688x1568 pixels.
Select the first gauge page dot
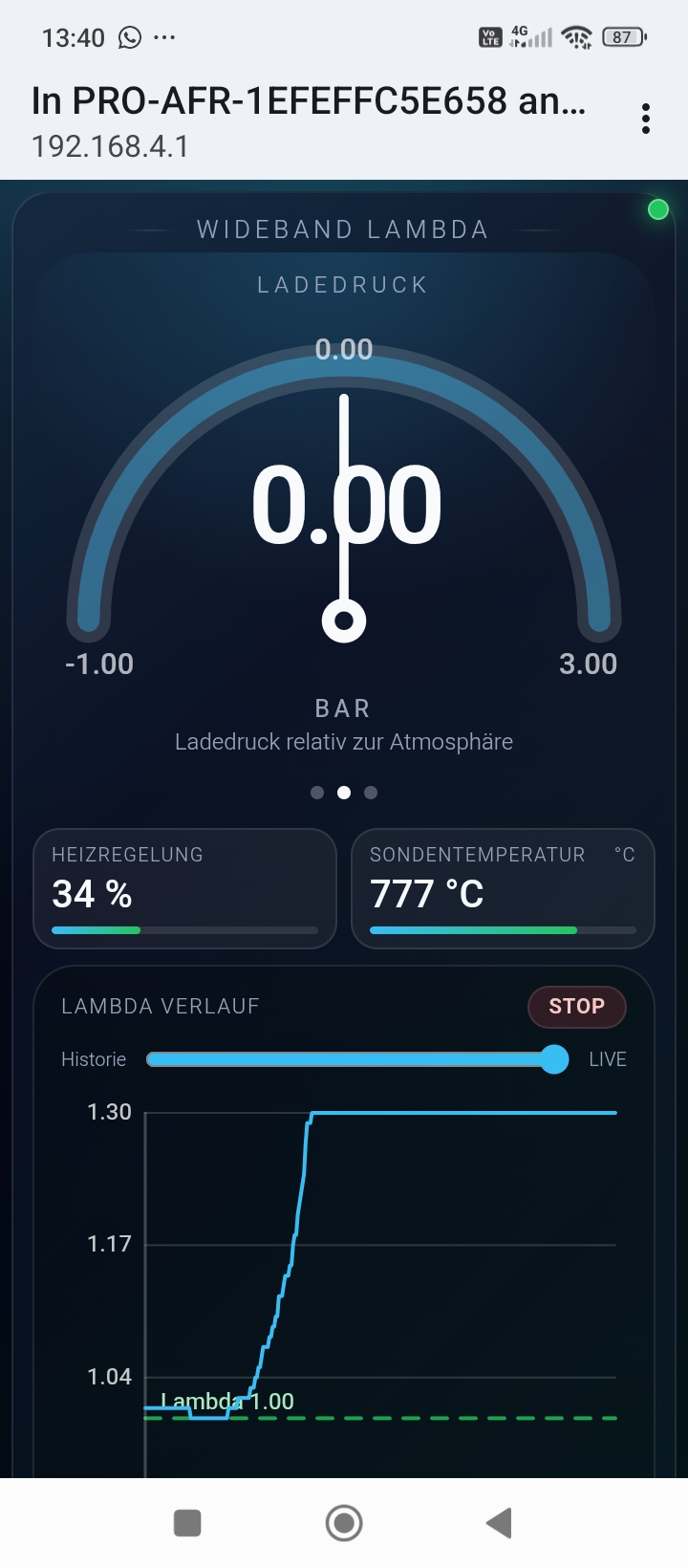click(x=317, y=793)
